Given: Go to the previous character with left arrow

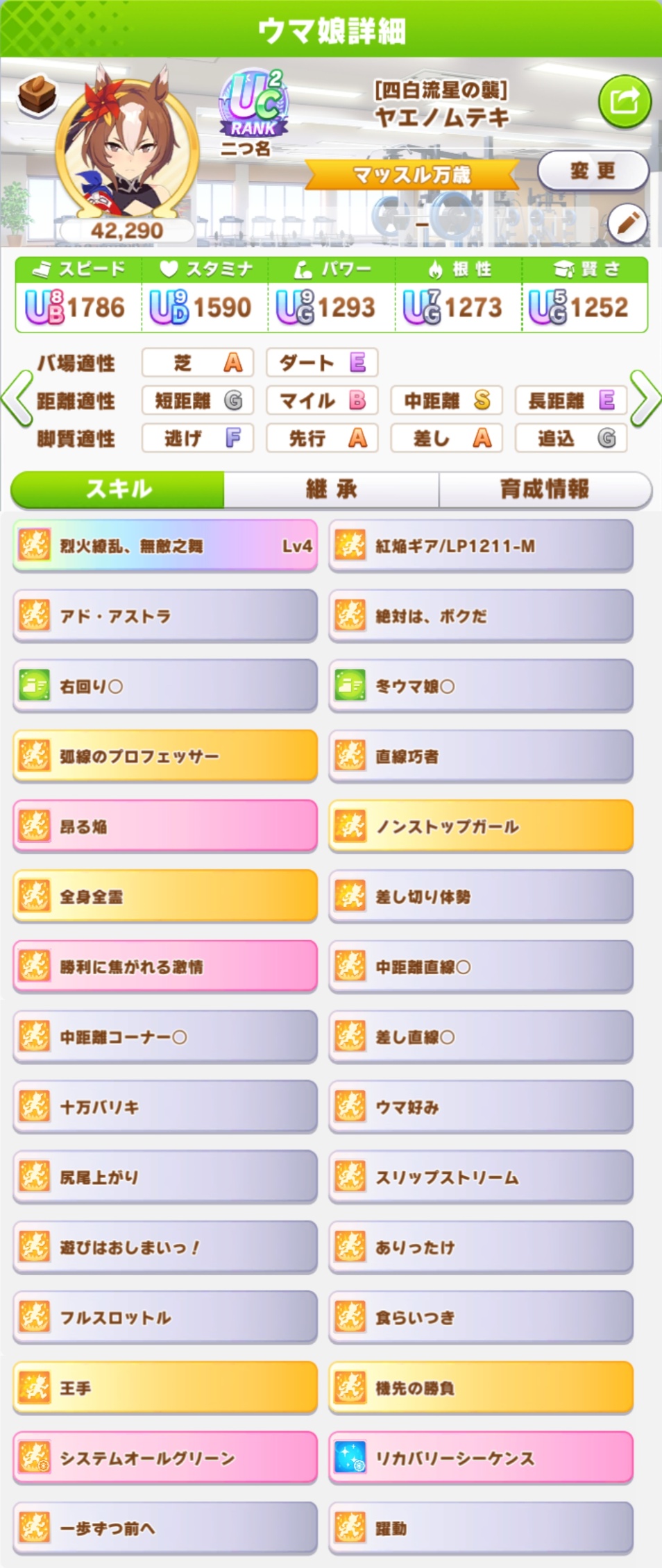Looking at the screenshot, I should [17, 398].
